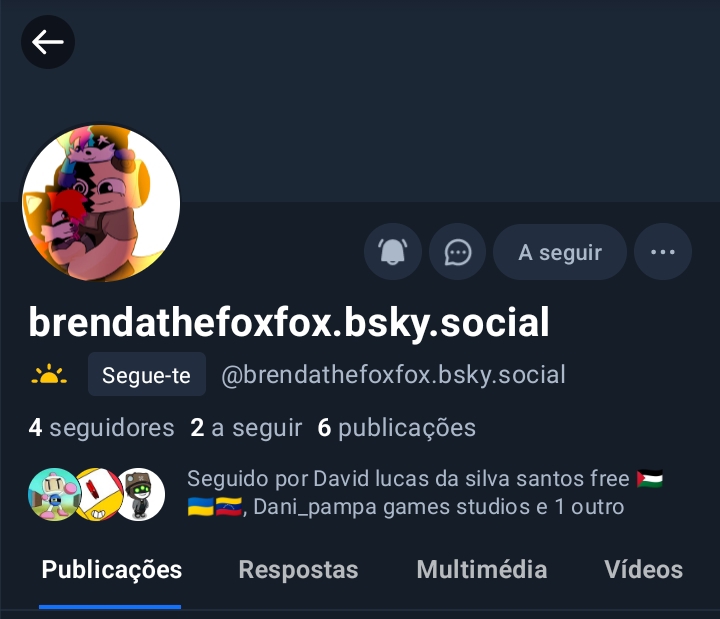Send a message via chat icon

[458, 252]
